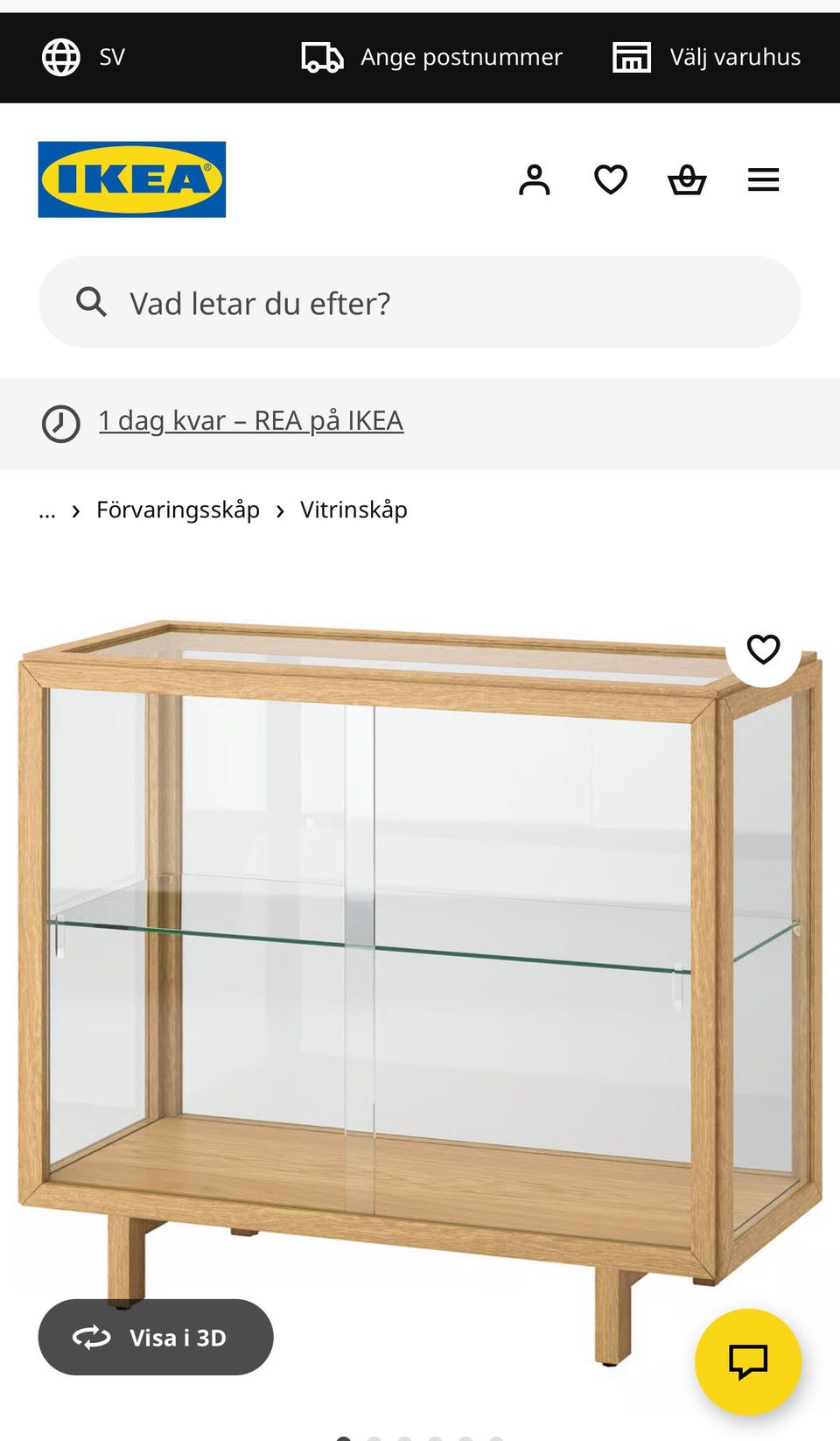Screen dimensions: 840x1441
Task: Open Vitrinskåp in the breadcrumb
Action: (353, 509)
